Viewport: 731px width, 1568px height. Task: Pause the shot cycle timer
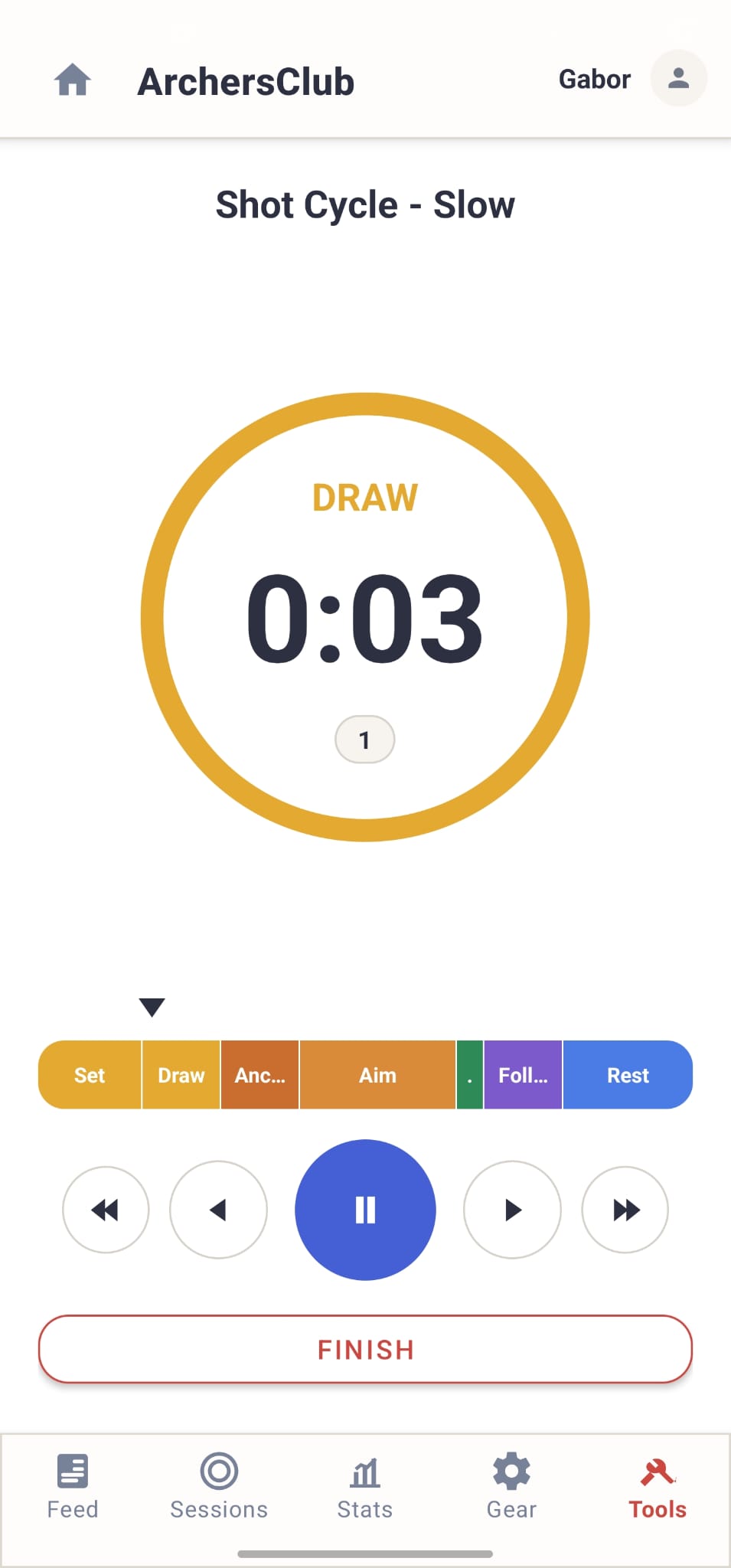coord(365,1208)
